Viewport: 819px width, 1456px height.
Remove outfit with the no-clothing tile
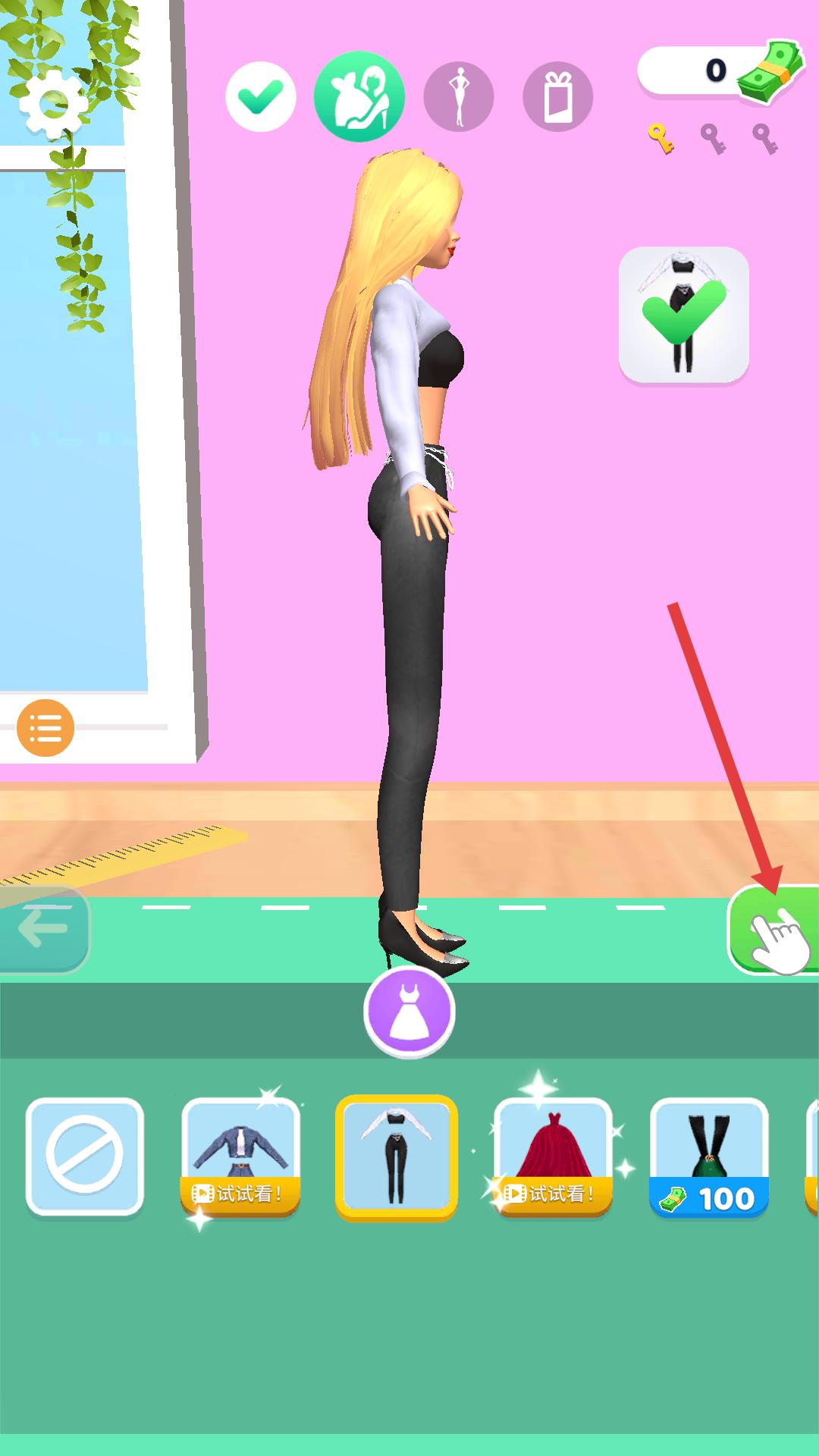tap(84, 1156)
